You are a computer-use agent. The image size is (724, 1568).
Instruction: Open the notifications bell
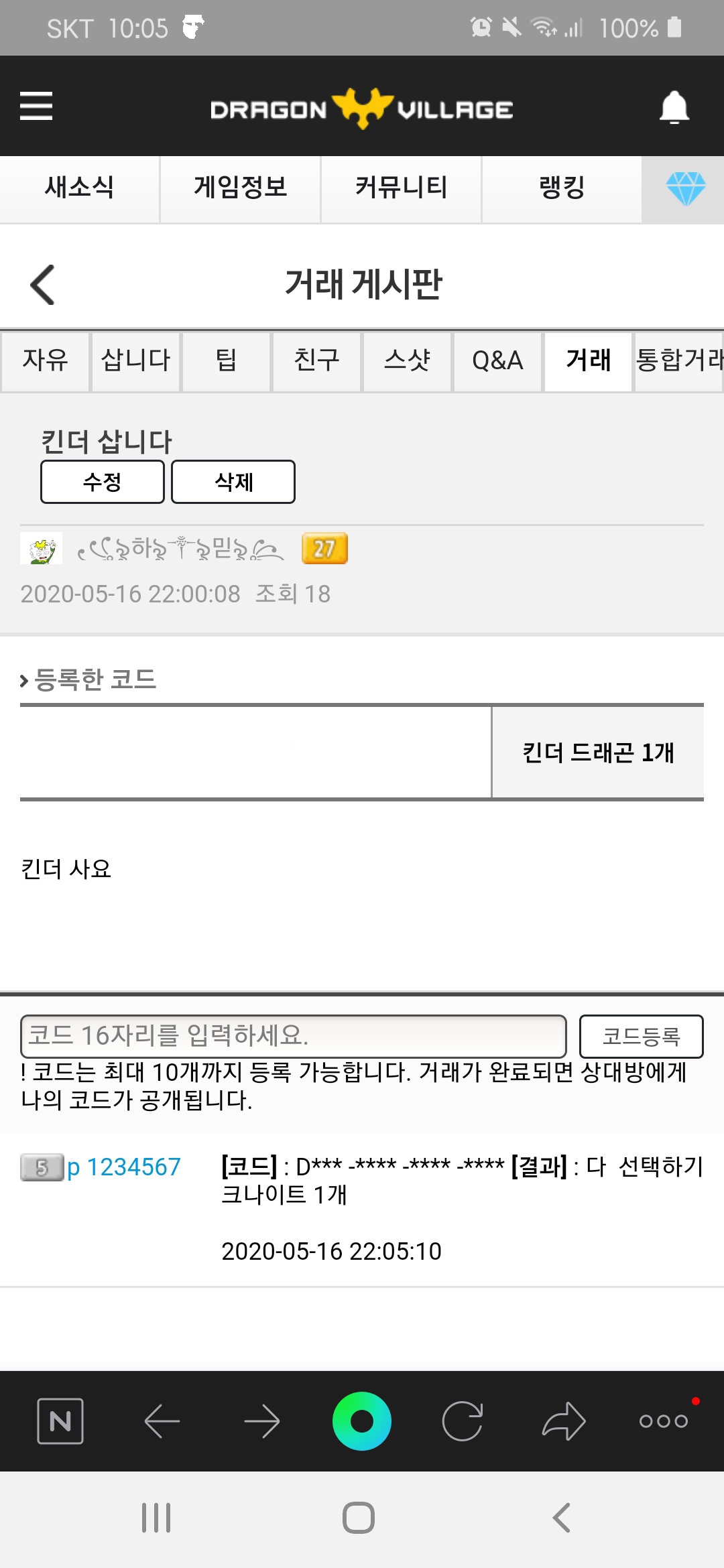tap(674, 107)
